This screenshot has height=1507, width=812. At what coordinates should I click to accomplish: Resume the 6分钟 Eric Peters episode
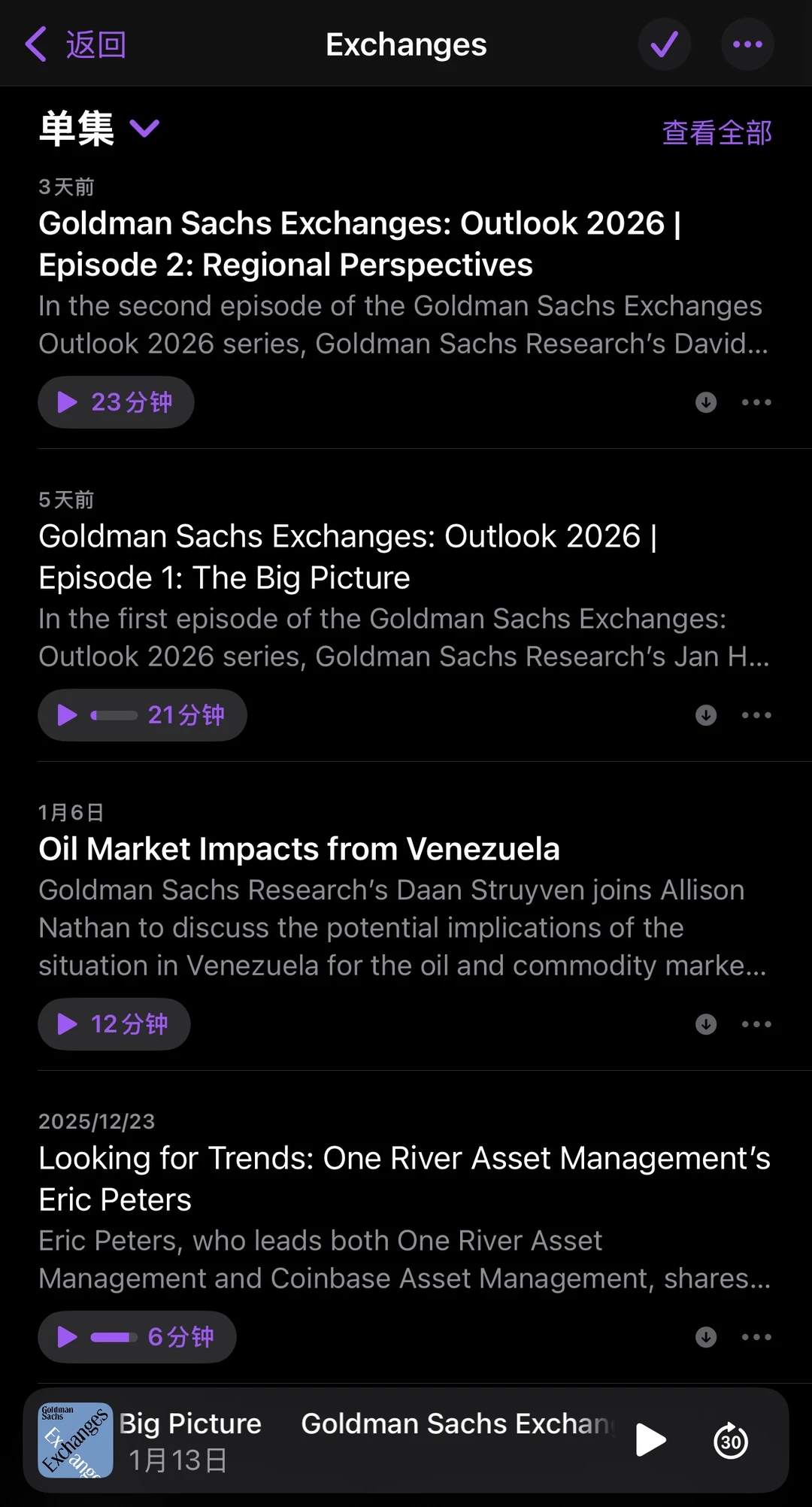(x=137, y=1337)
